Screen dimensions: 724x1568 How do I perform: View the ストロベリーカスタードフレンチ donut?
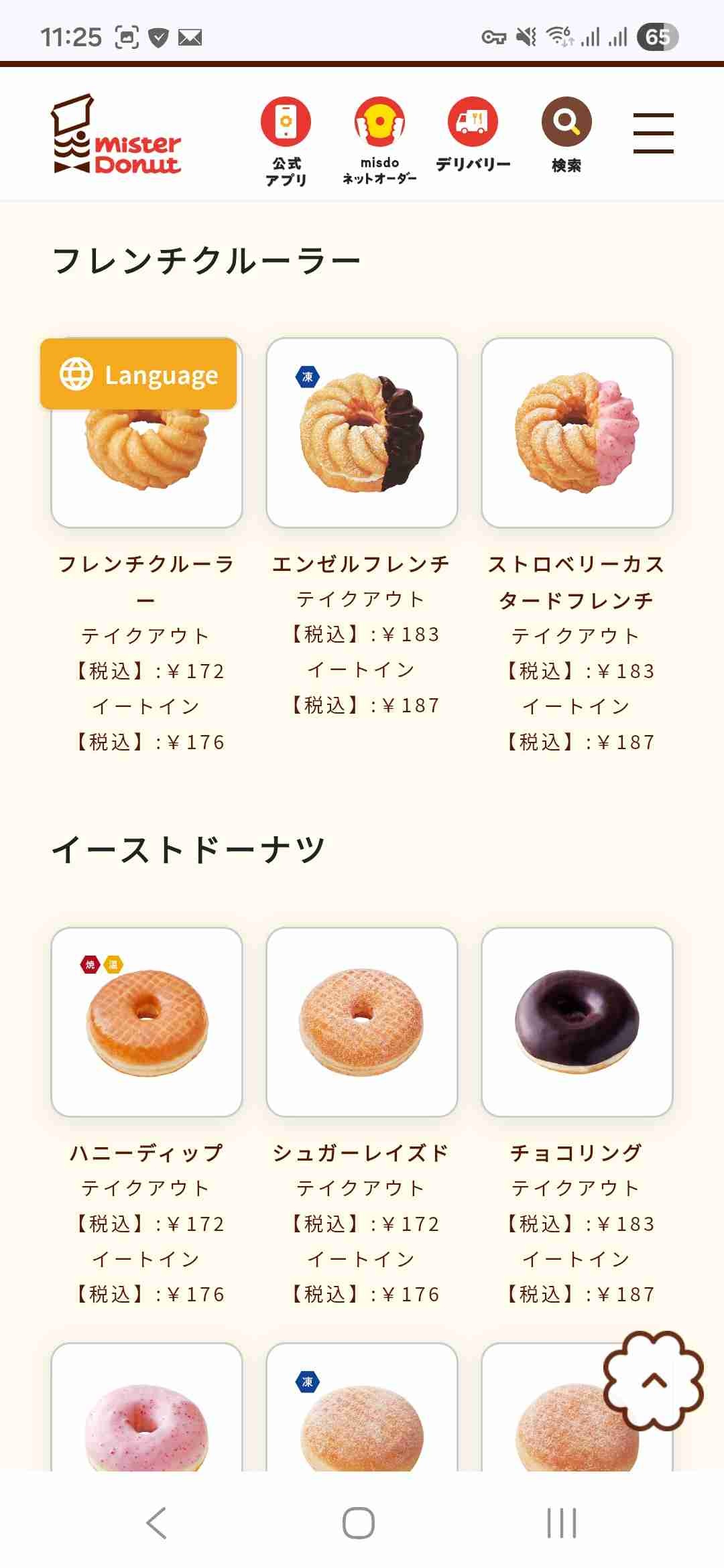(x=577, y=433)
